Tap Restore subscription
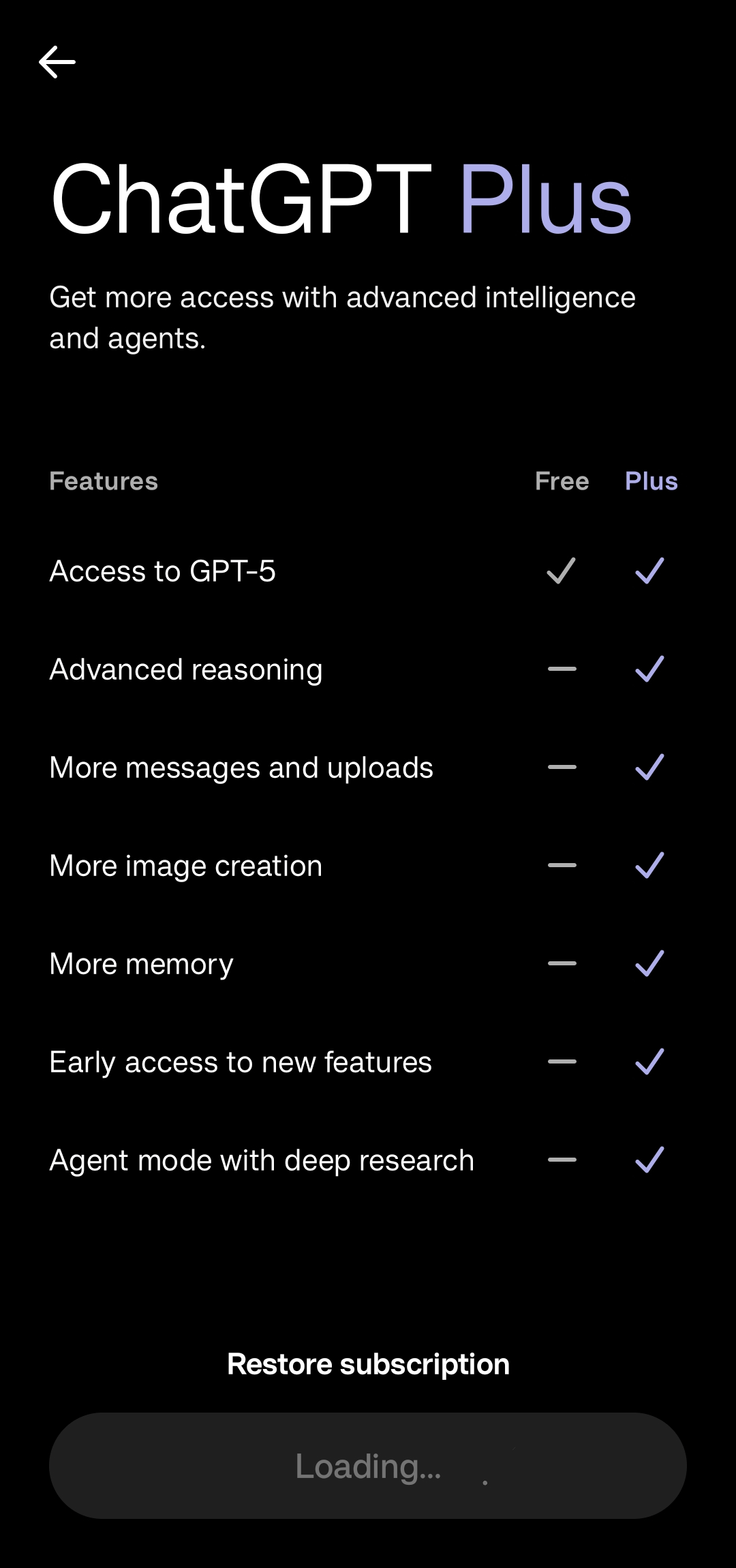The image size is (736, 1568). (x=368, y=1364)
